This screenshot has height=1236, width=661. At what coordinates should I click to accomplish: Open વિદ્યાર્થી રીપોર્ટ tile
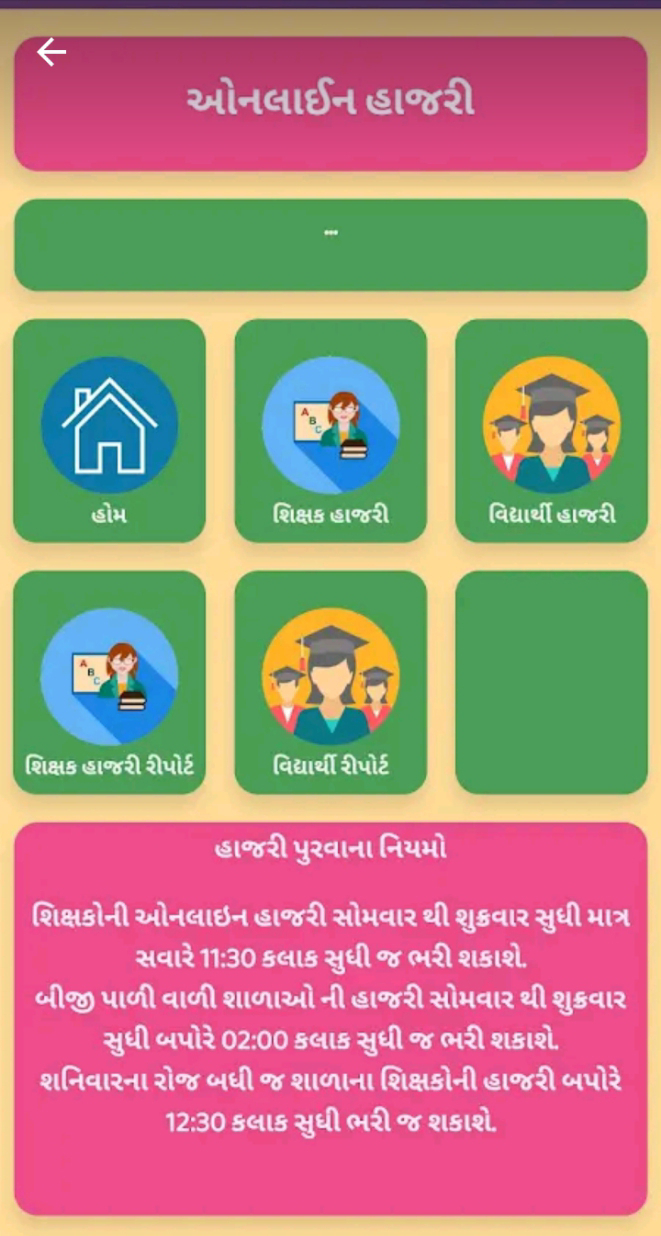point(331,683)
